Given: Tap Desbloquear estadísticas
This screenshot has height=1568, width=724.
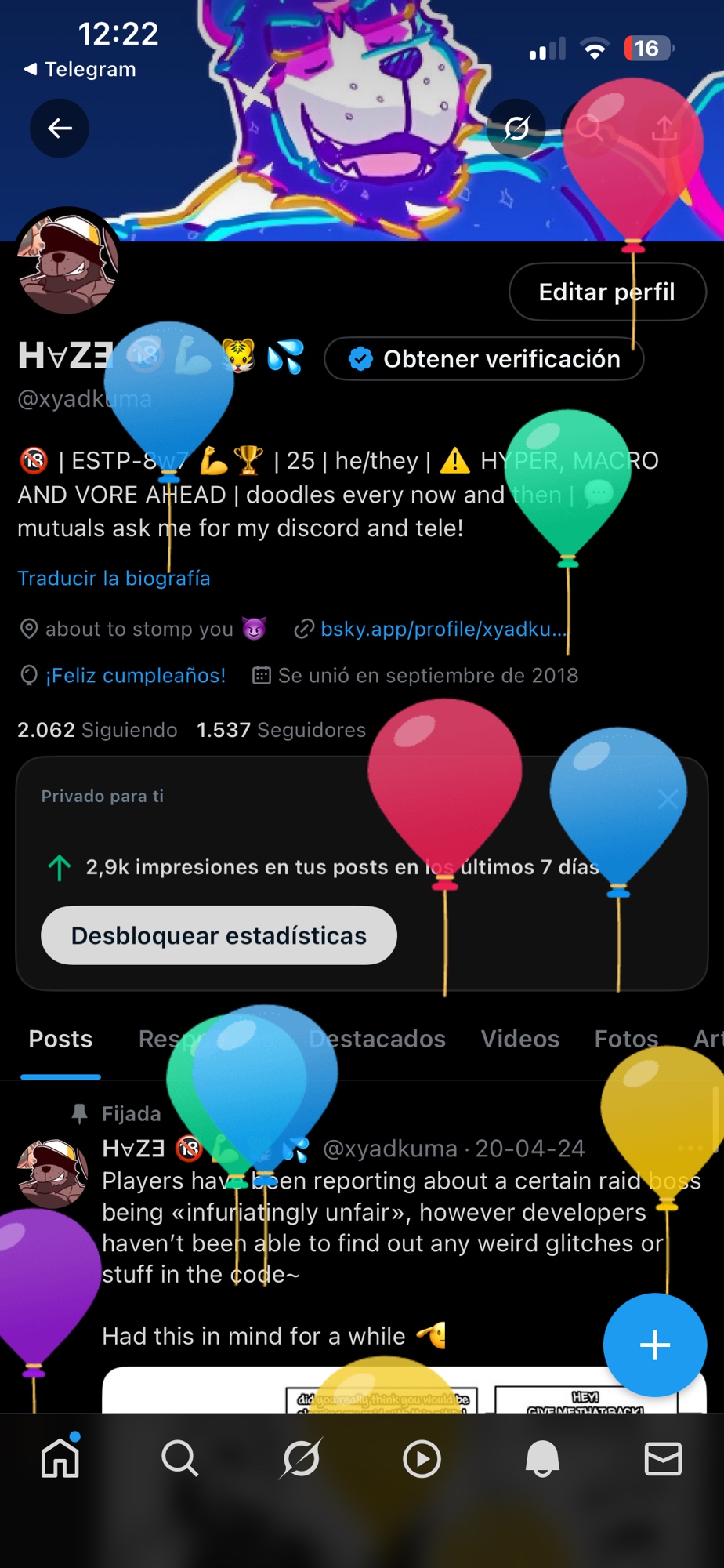Looking at the screenshot, I should (219, 935).
